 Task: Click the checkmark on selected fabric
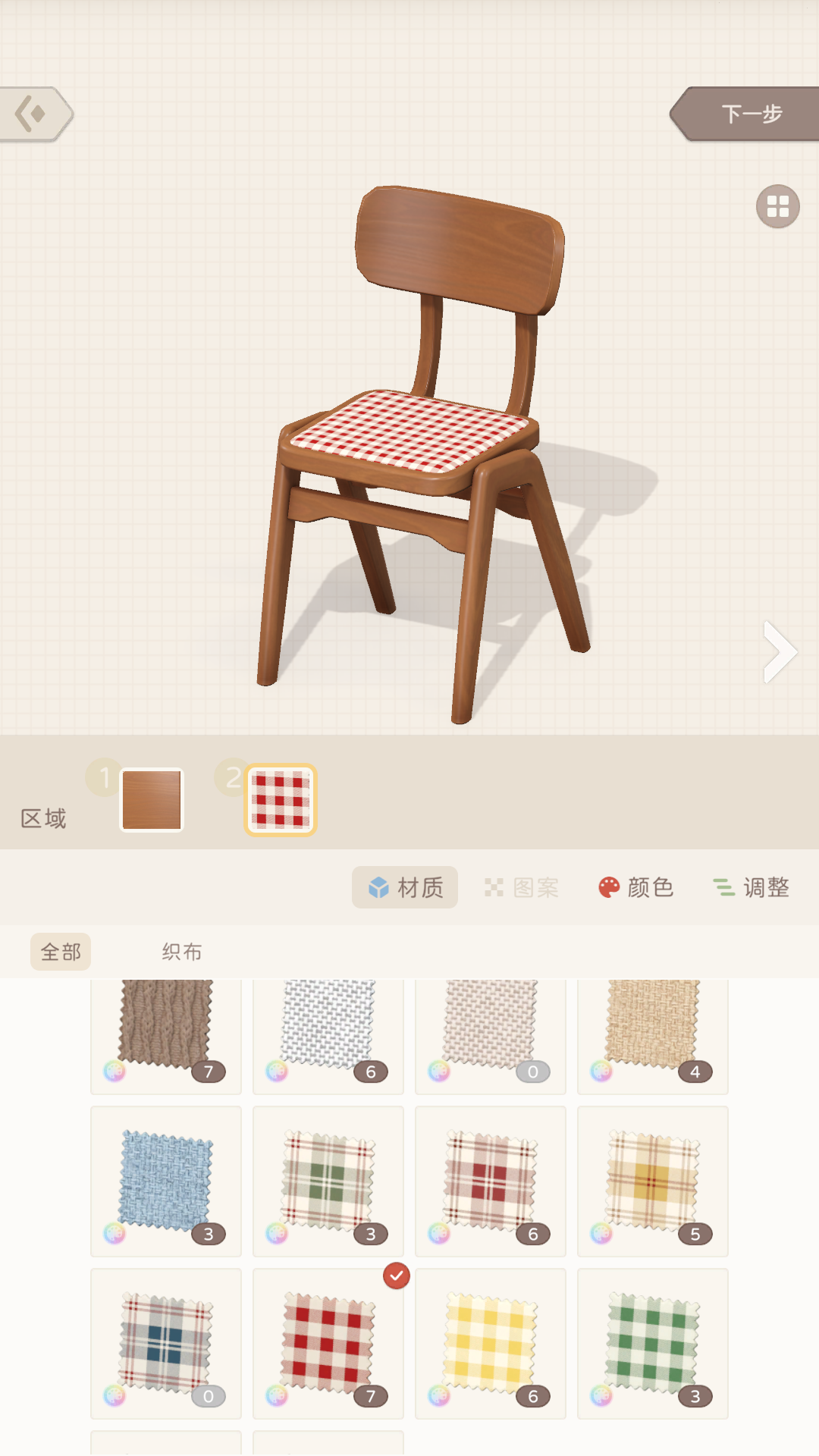click(395, 1276)
